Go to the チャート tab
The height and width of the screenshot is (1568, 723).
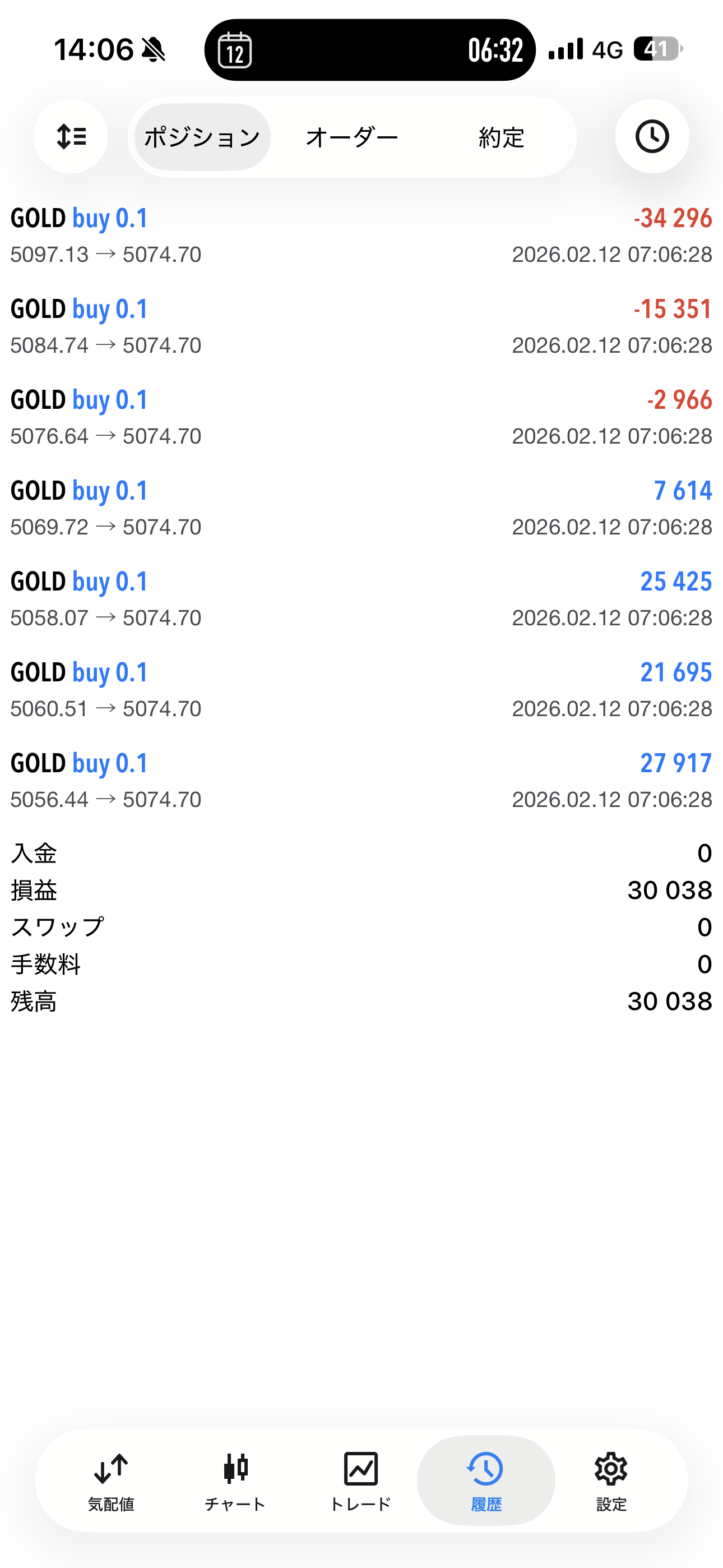pos(235,1481)
